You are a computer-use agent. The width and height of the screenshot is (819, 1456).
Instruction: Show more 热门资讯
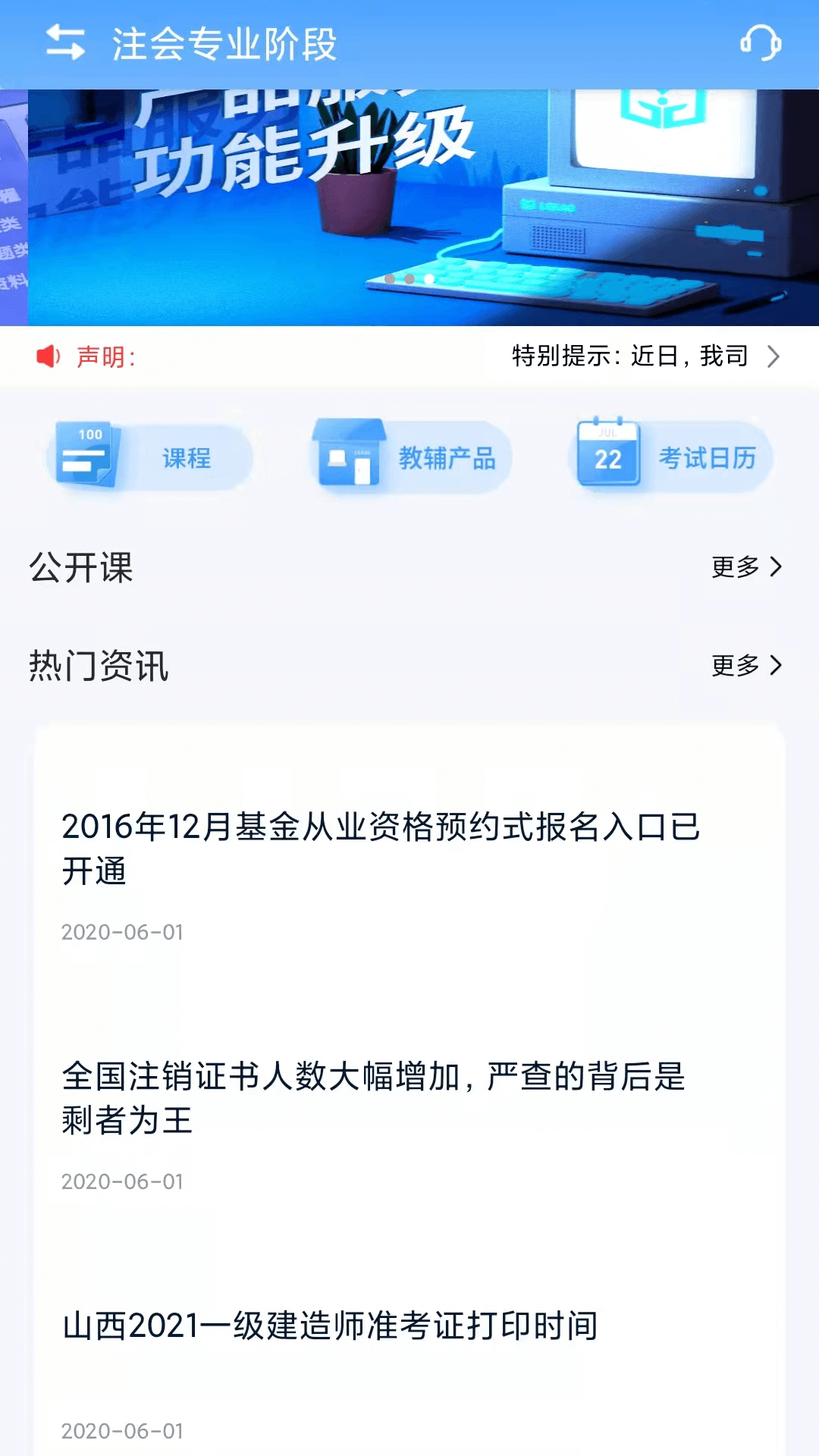tap(746, 666)
